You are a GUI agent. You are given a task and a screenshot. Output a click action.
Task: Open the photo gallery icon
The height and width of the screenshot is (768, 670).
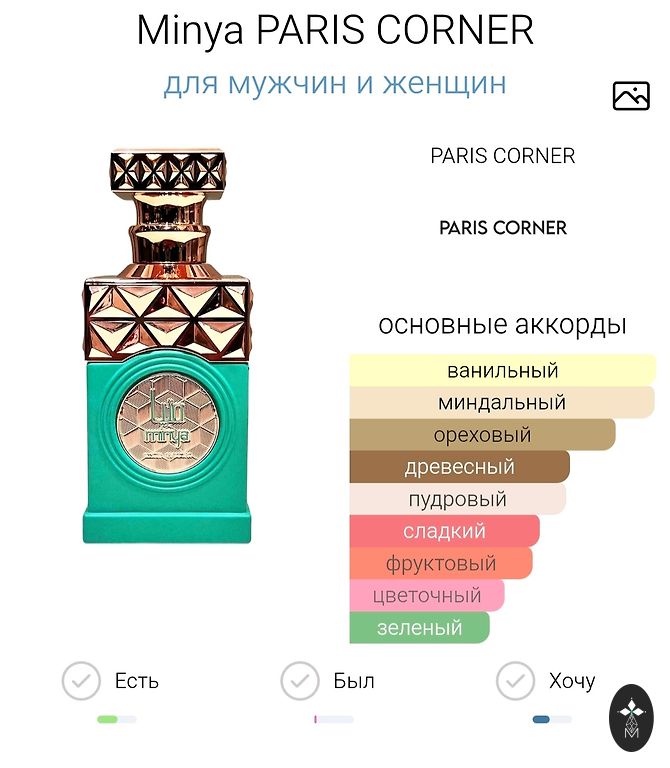point(631,95)
